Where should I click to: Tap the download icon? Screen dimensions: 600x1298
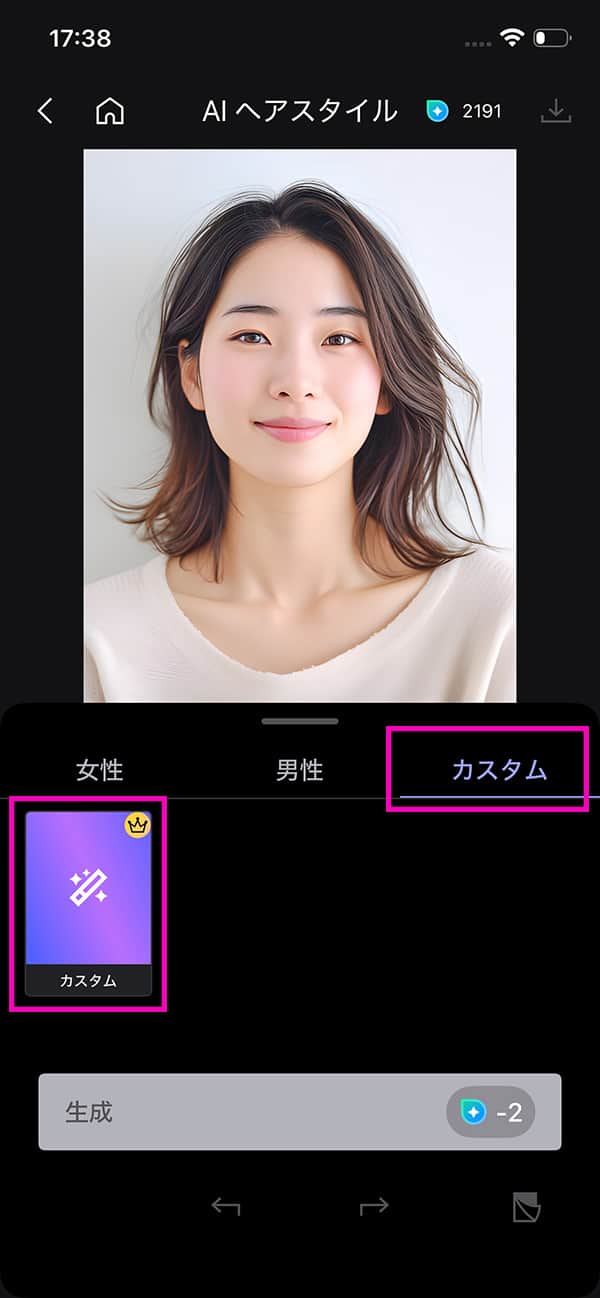point(555,111)
